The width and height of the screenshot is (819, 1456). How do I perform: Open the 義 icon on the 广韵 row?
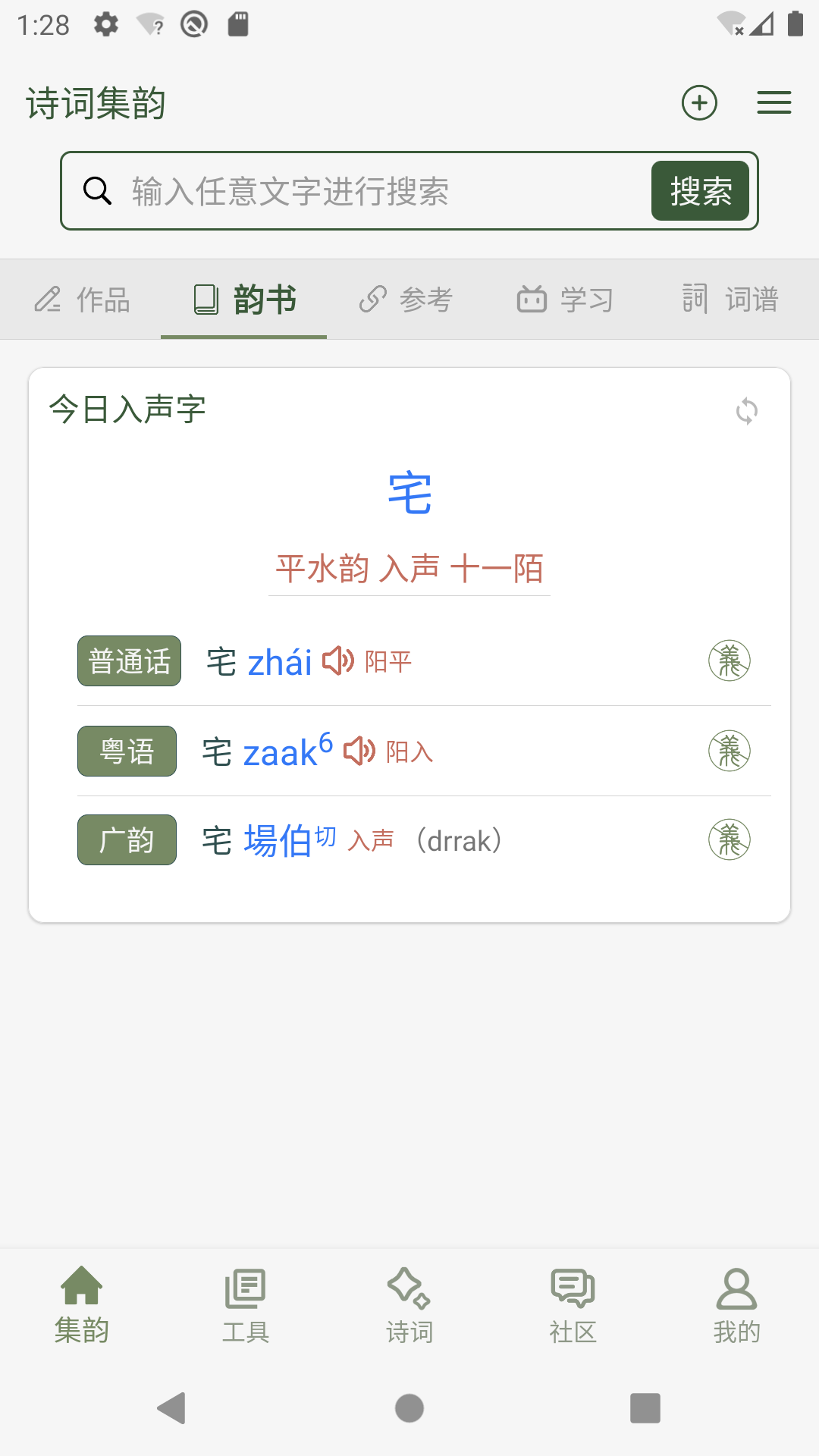730,839
